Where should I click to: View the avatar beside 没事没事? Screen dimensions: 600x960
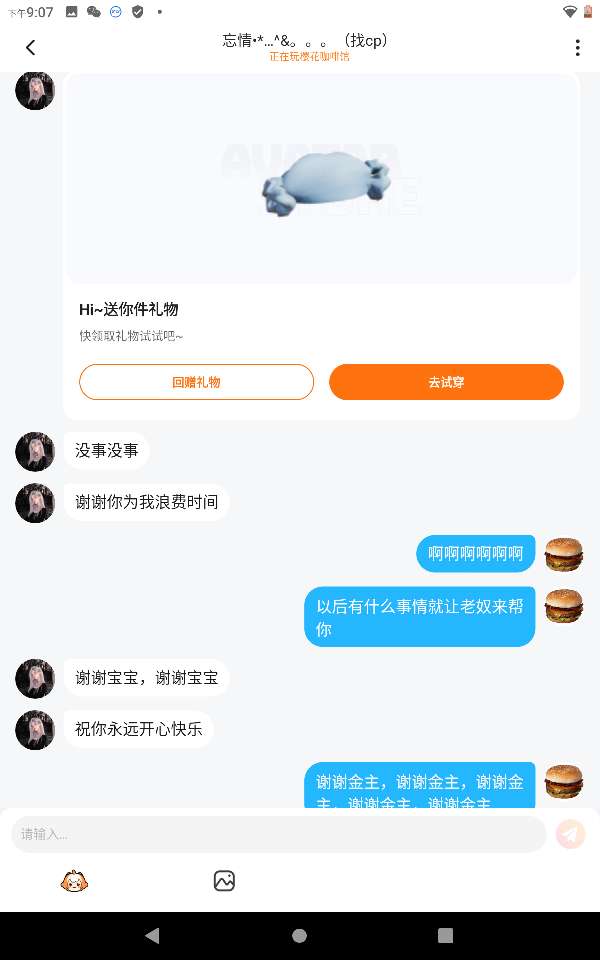click(x=35, y=452)
